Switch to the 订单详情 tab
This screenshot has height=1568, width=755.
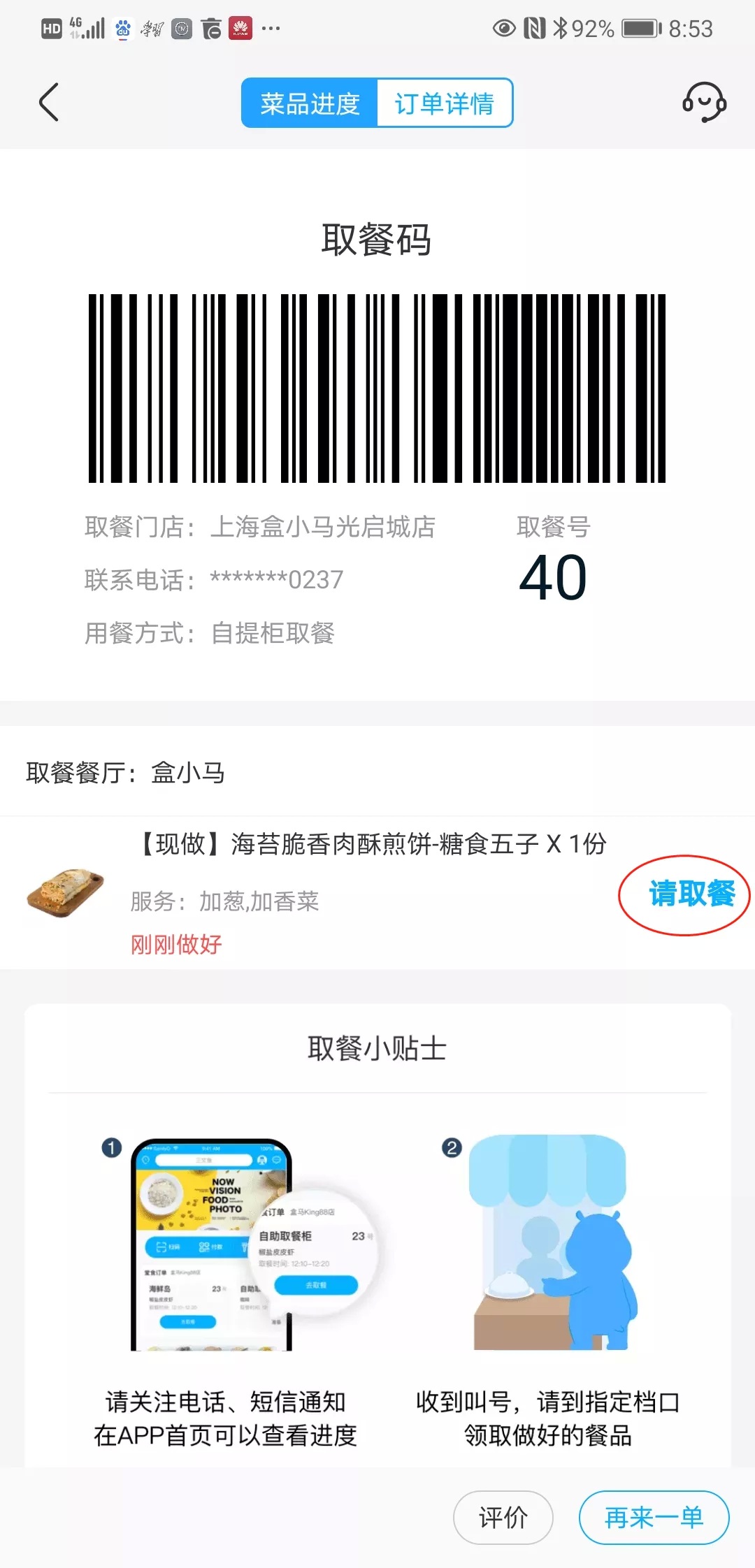pos(445,103)
